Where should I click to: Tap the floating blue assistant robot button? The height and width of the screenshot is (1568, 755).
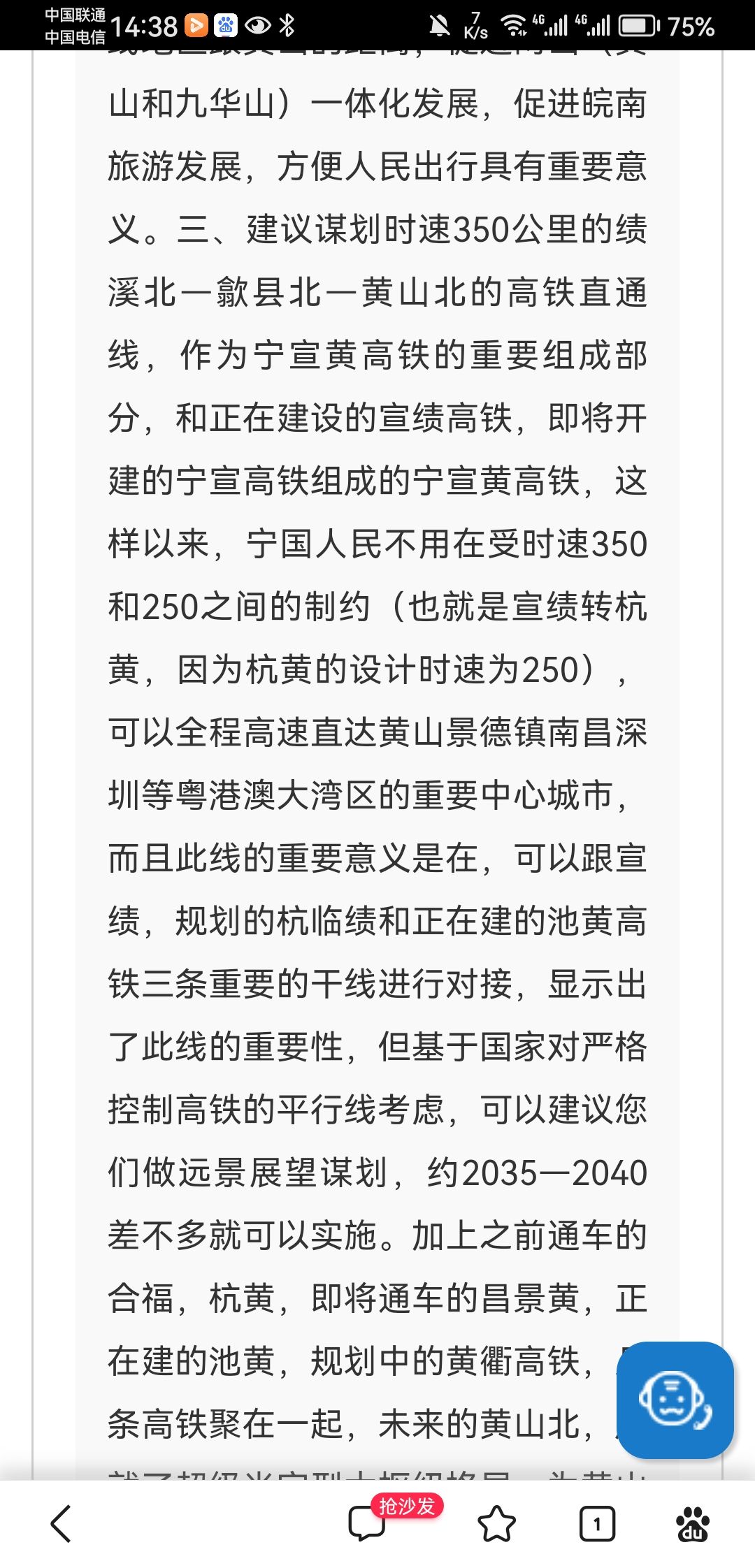(675, 1400)
